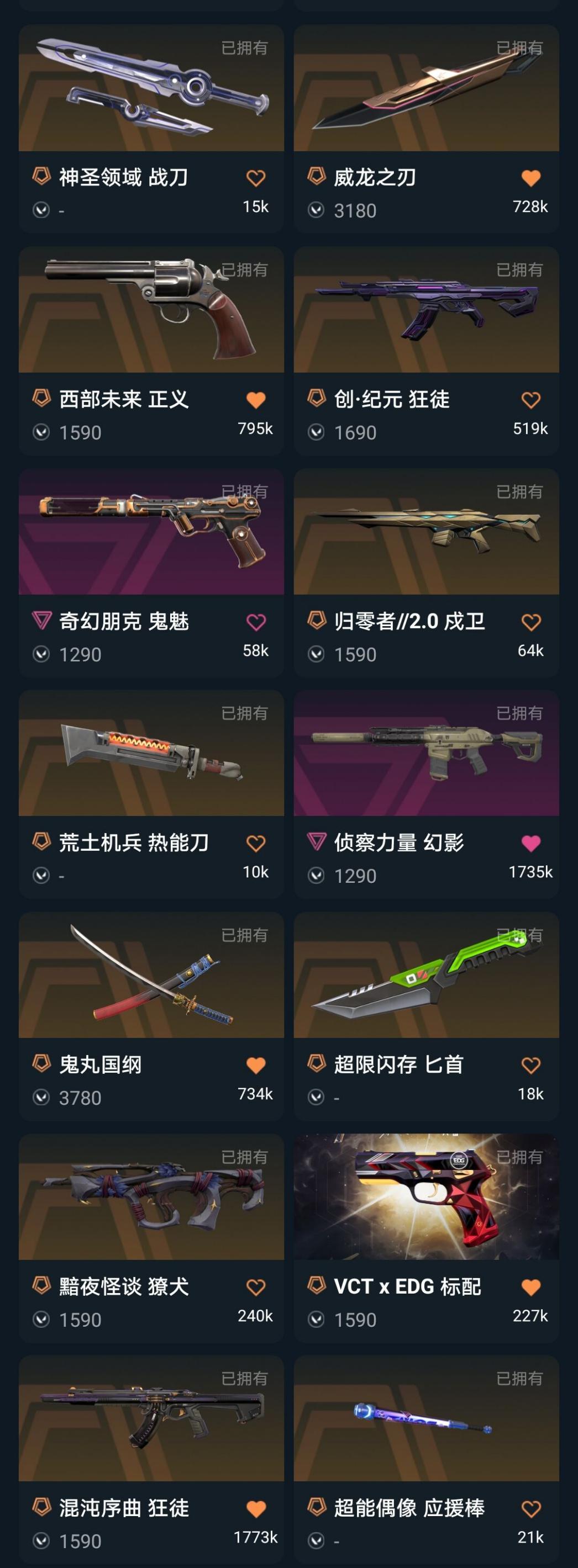Open the 西部未来 正义 revolver card
This screenshot has width=578, height=1568.
tap(151, 310)
